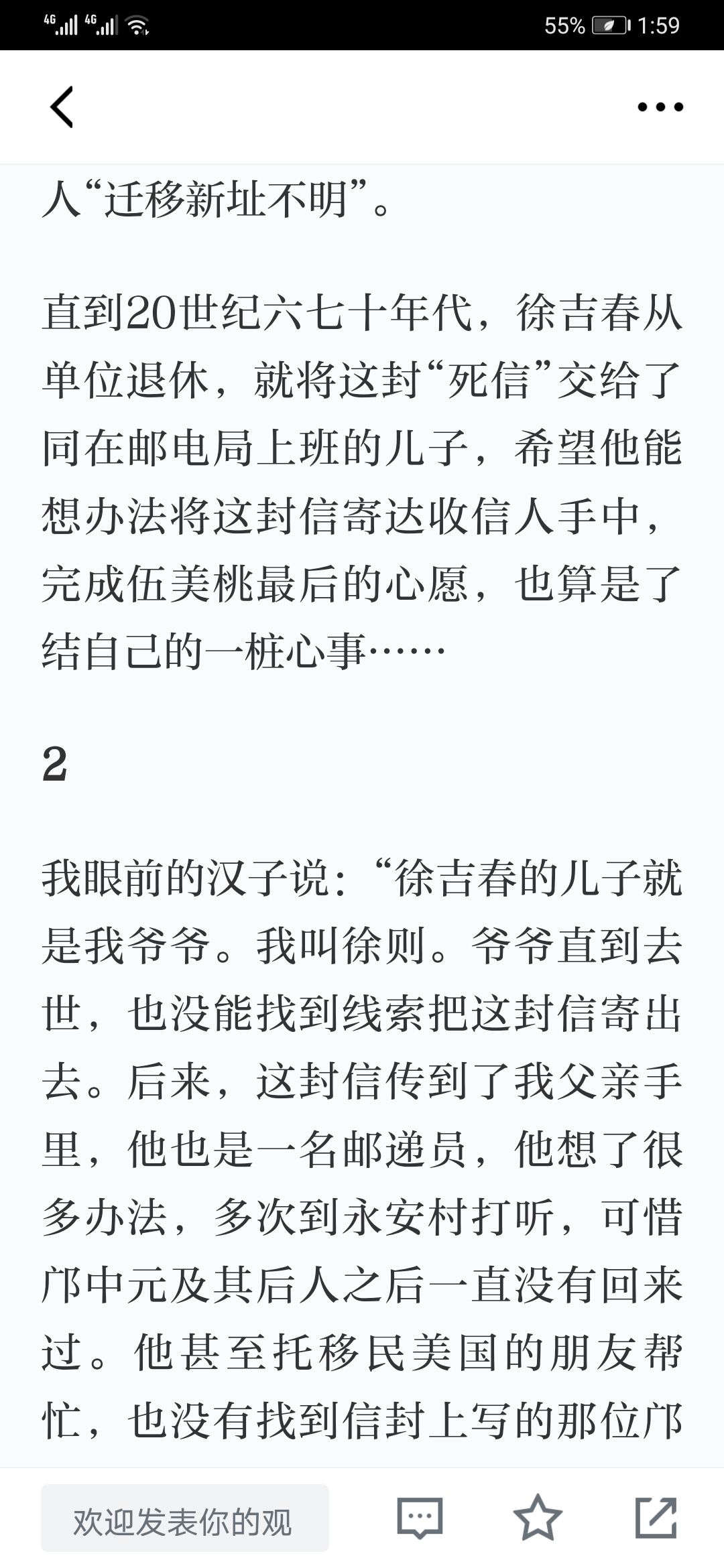The height and width of the screenshot is (1568, 724).
Task: Share the article via the share icon
Action: pyautogui.click(x=656, y=1517)
